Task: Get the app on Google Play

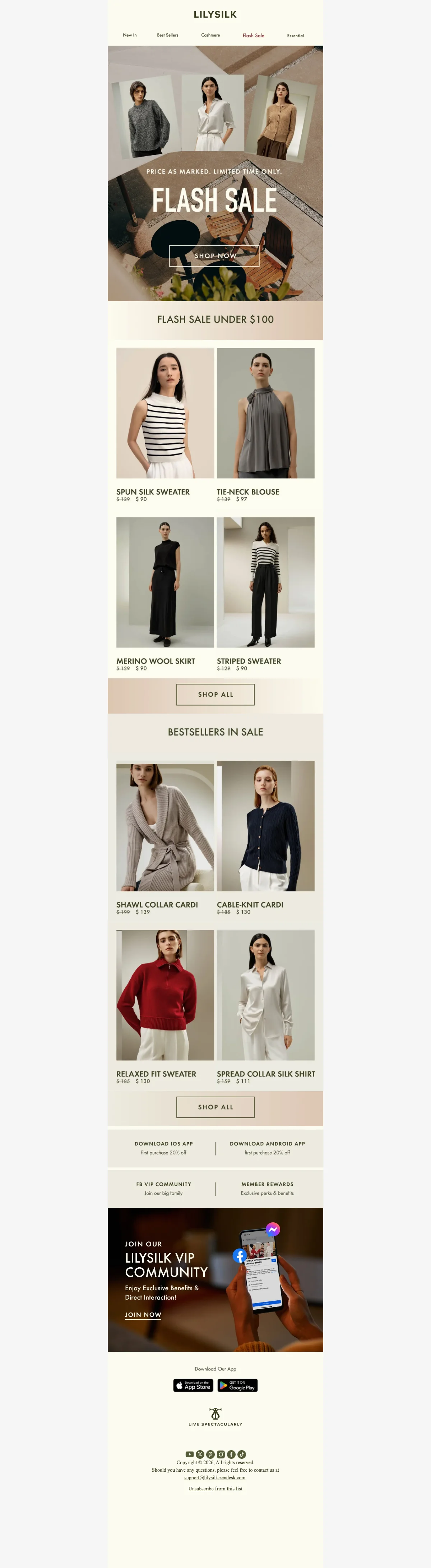Action: pyautogui.click(x=237, y=1385)
